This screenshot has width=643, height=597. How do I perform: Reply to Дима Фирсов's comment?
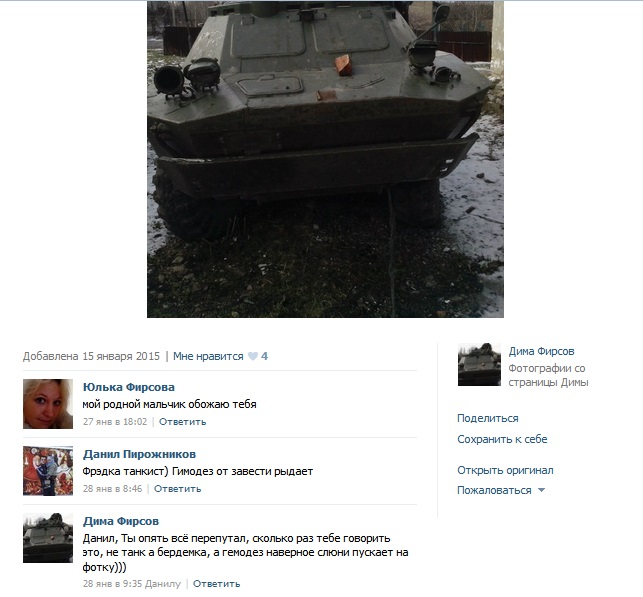216,584
